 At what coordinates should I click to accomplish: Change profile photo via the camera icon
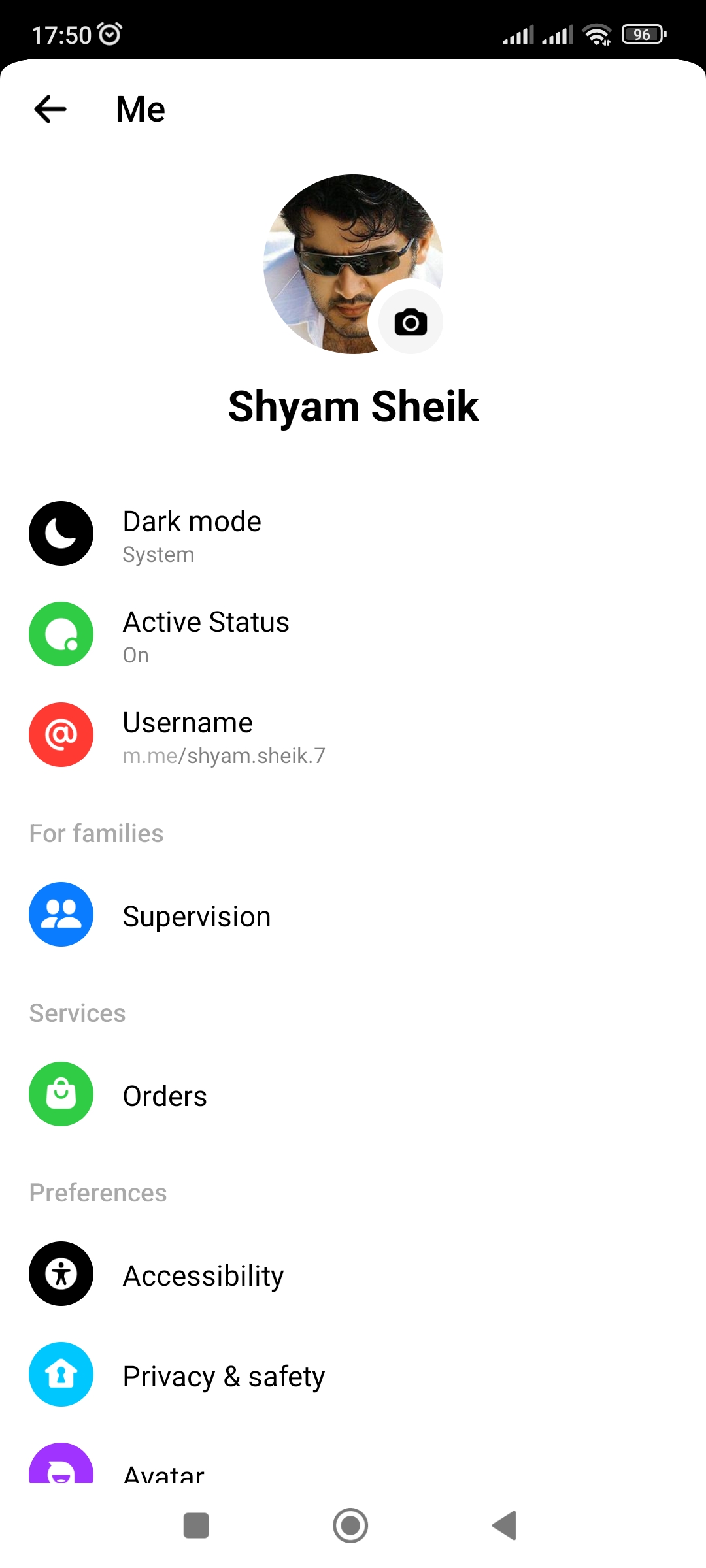pos(411,321)
